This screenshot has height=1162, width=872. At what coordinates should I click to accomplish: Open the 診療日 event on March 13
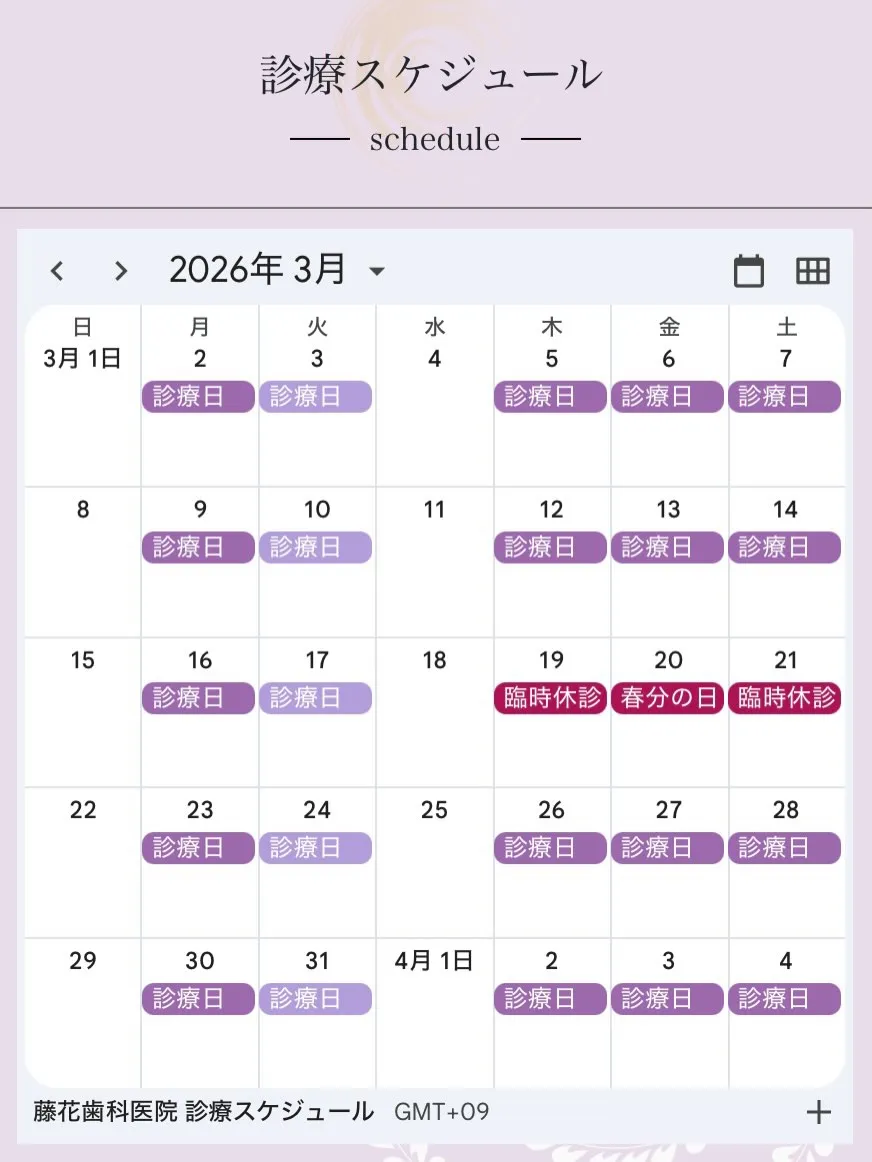667,547
